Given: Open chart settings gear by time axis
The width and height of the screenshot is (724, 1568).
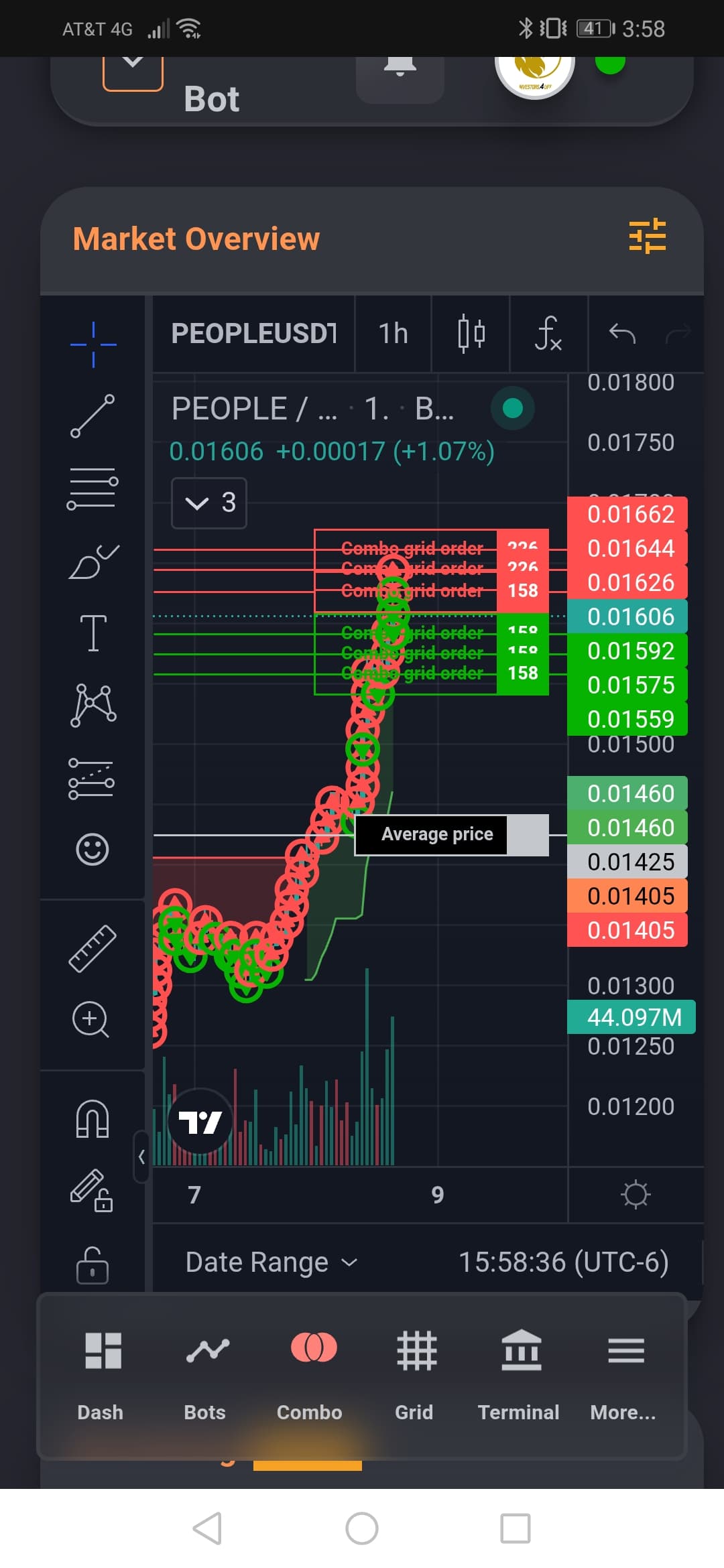Looking at the screenshot, I should [636, 1194].
